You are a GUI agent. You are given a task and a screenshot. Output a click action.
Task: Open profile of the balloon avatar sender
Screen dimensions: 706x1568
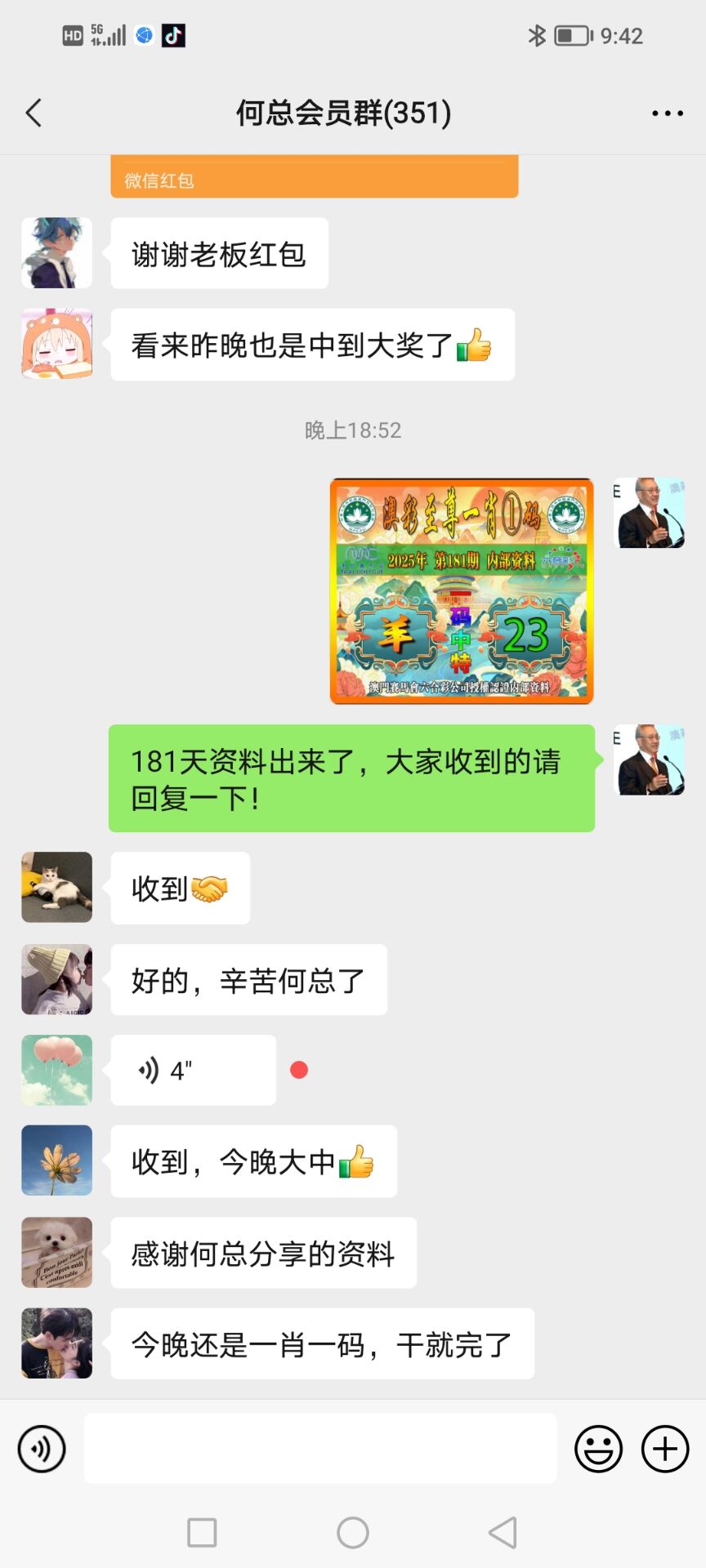click(x=56, y=1070)
